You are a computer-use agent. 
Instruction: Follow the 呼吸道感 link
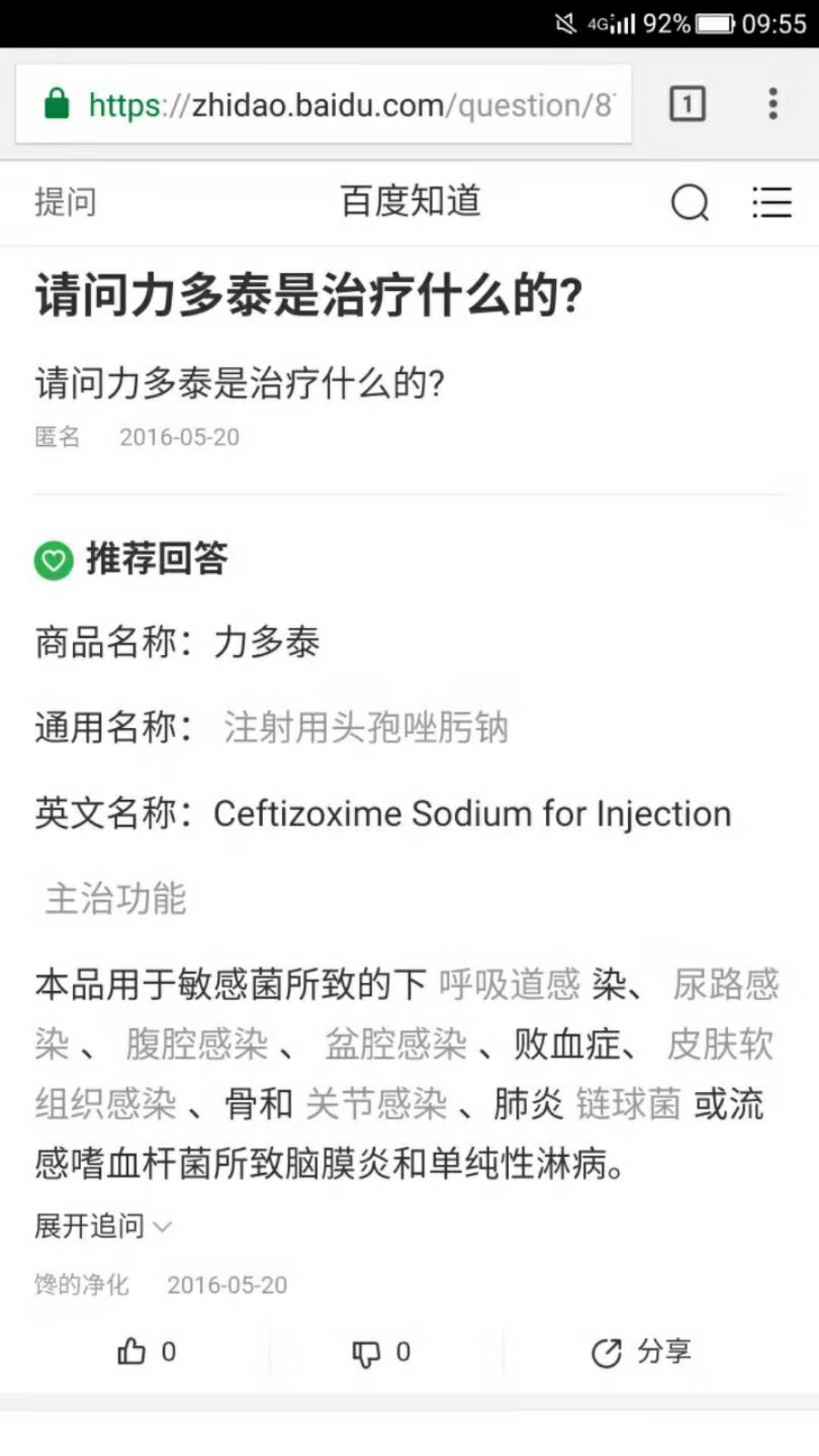[x=509, y=984]
